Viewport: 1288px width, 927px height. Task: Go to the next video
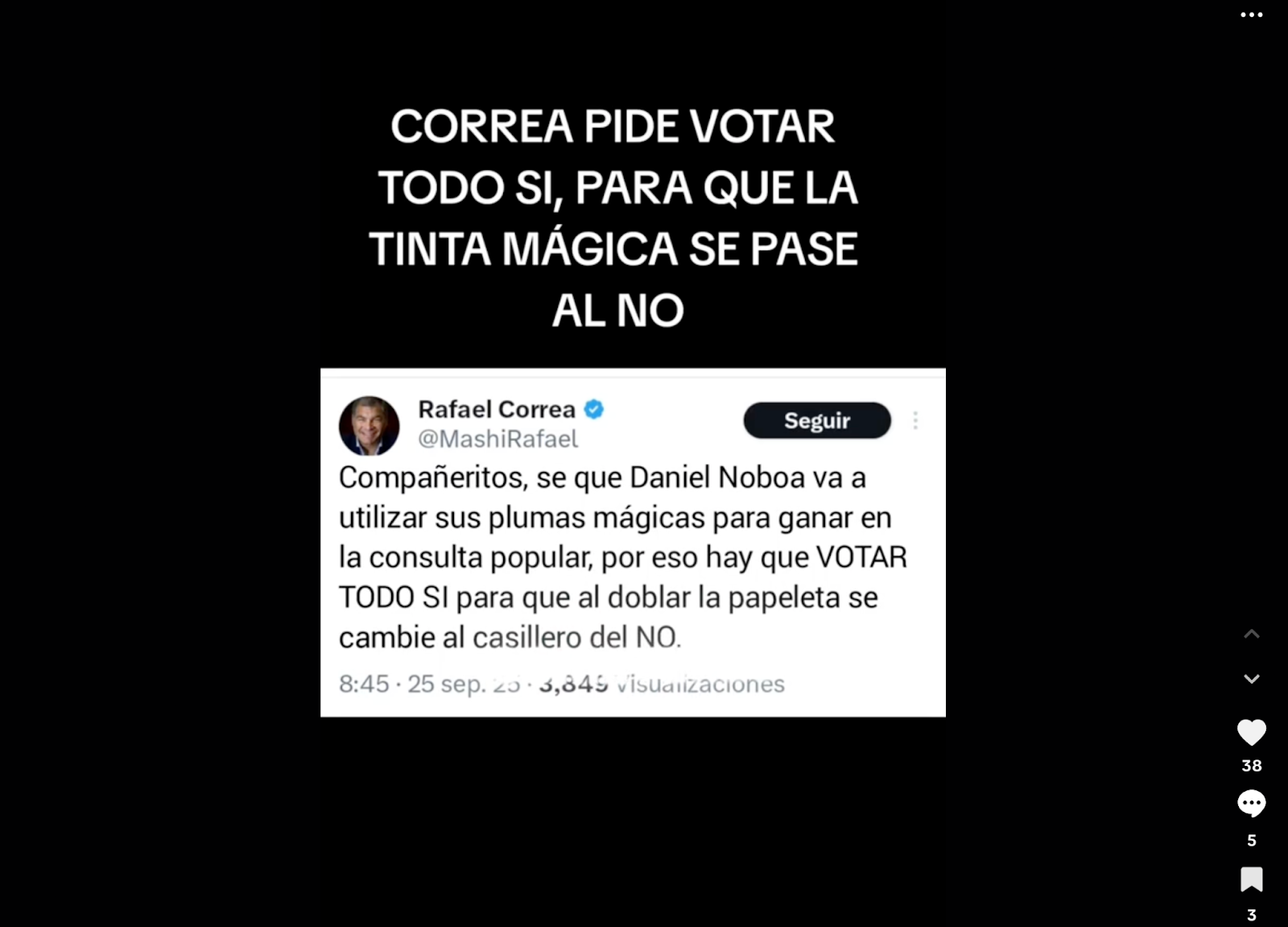(x=1251, y=679)
